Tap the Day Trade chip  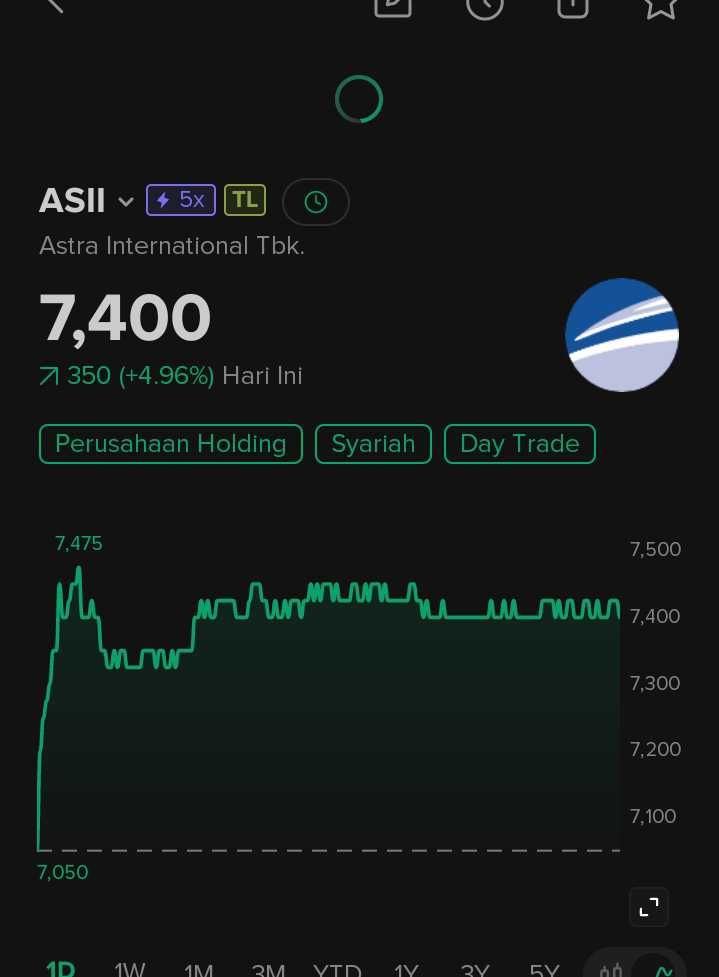[x=520, y=444]
